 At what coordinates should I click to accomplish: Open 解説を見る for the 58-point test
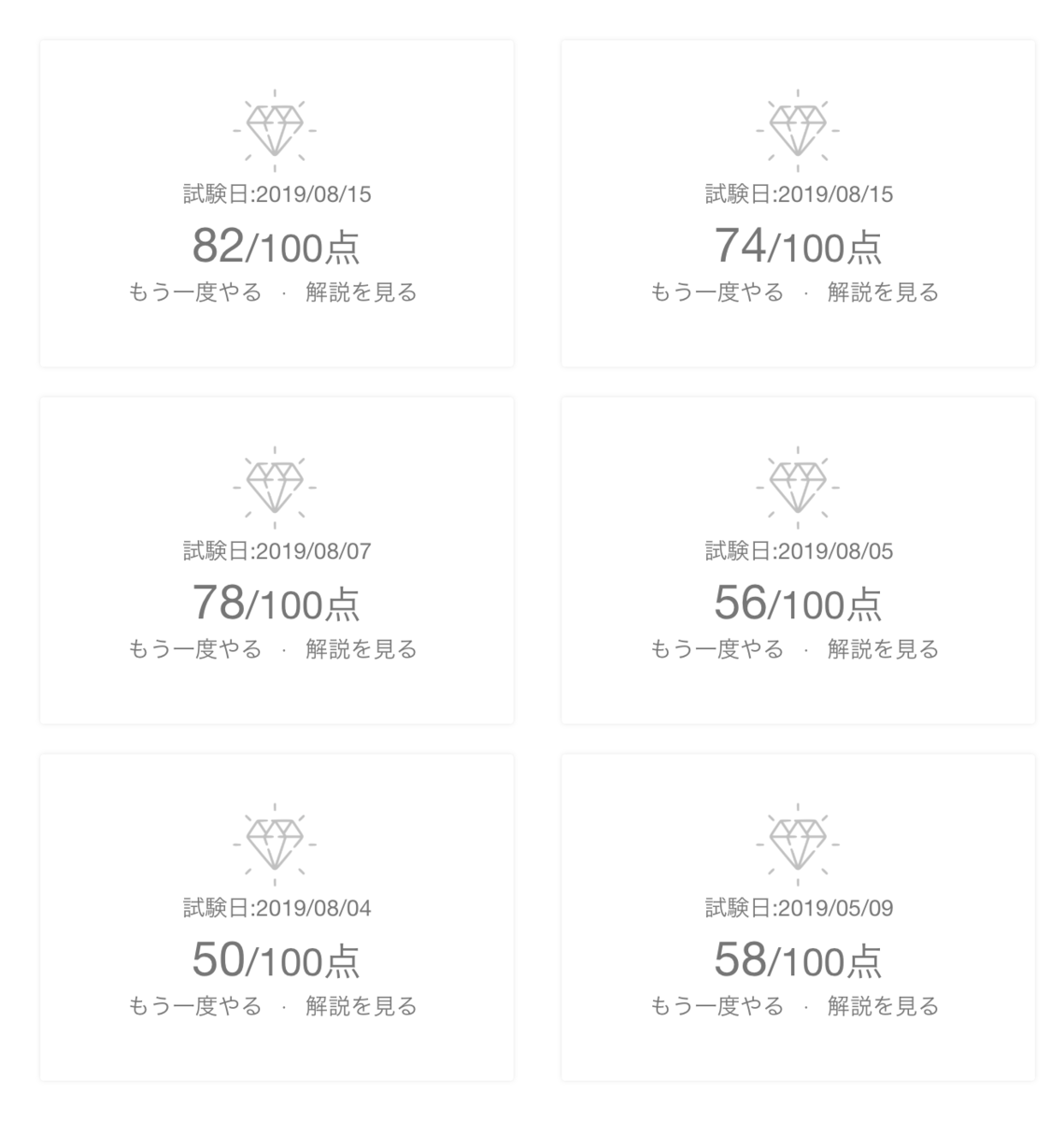click(883, 1006)
